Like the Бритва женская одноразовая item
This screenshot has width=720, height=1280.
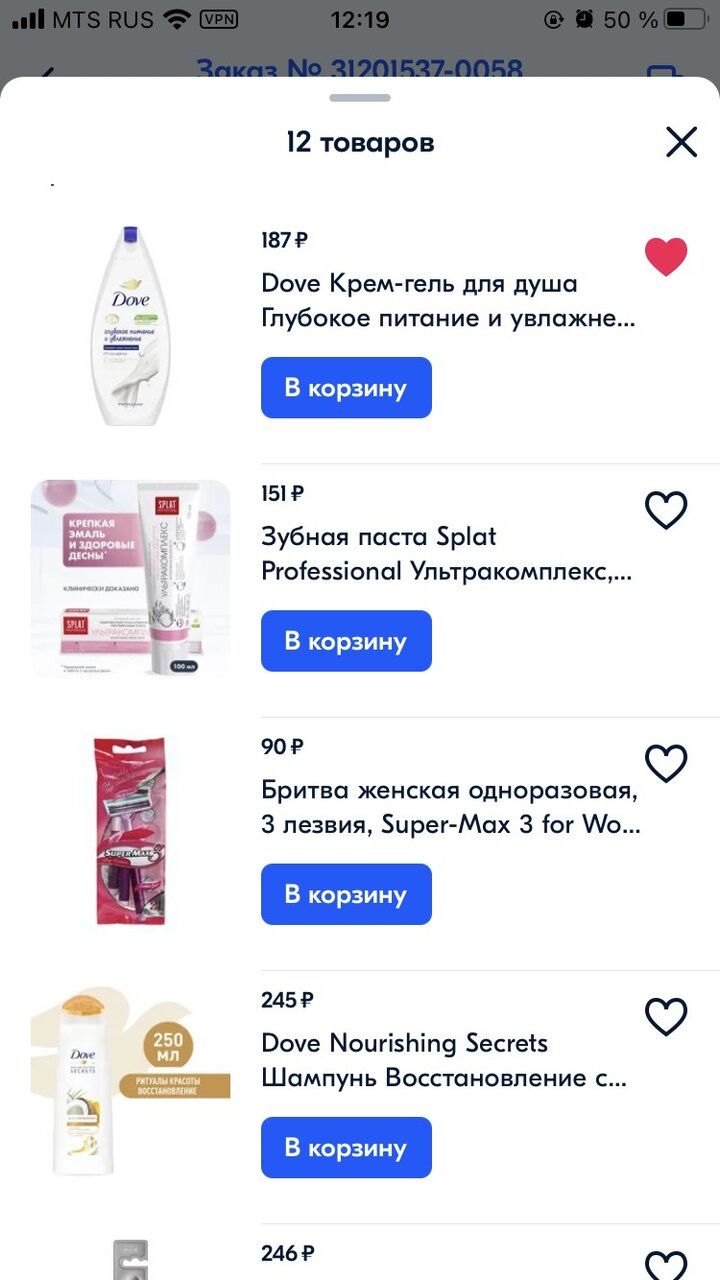(x=666, y=764)
